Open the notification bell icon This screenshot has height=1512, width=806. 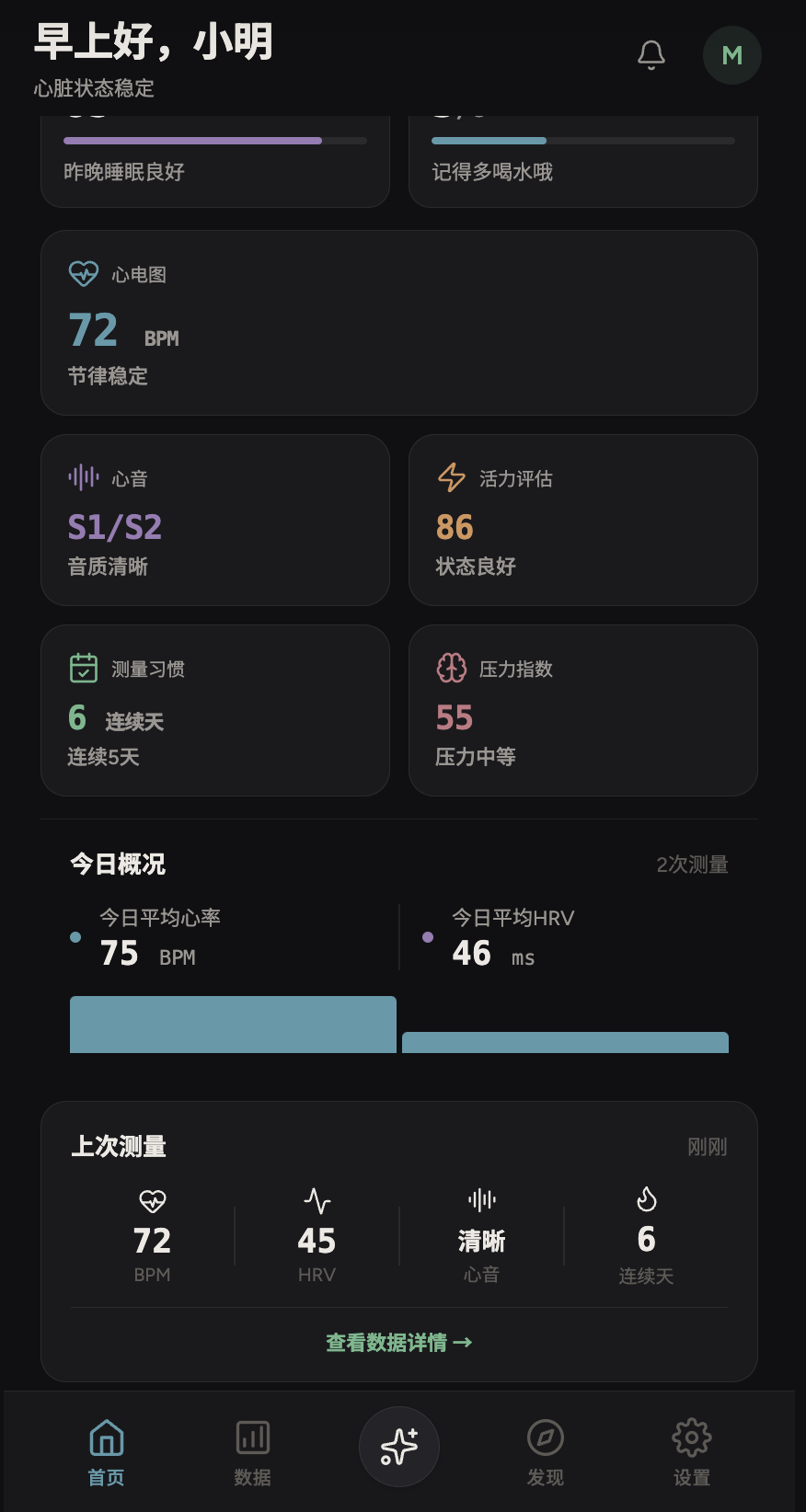[x=651, y=54]
